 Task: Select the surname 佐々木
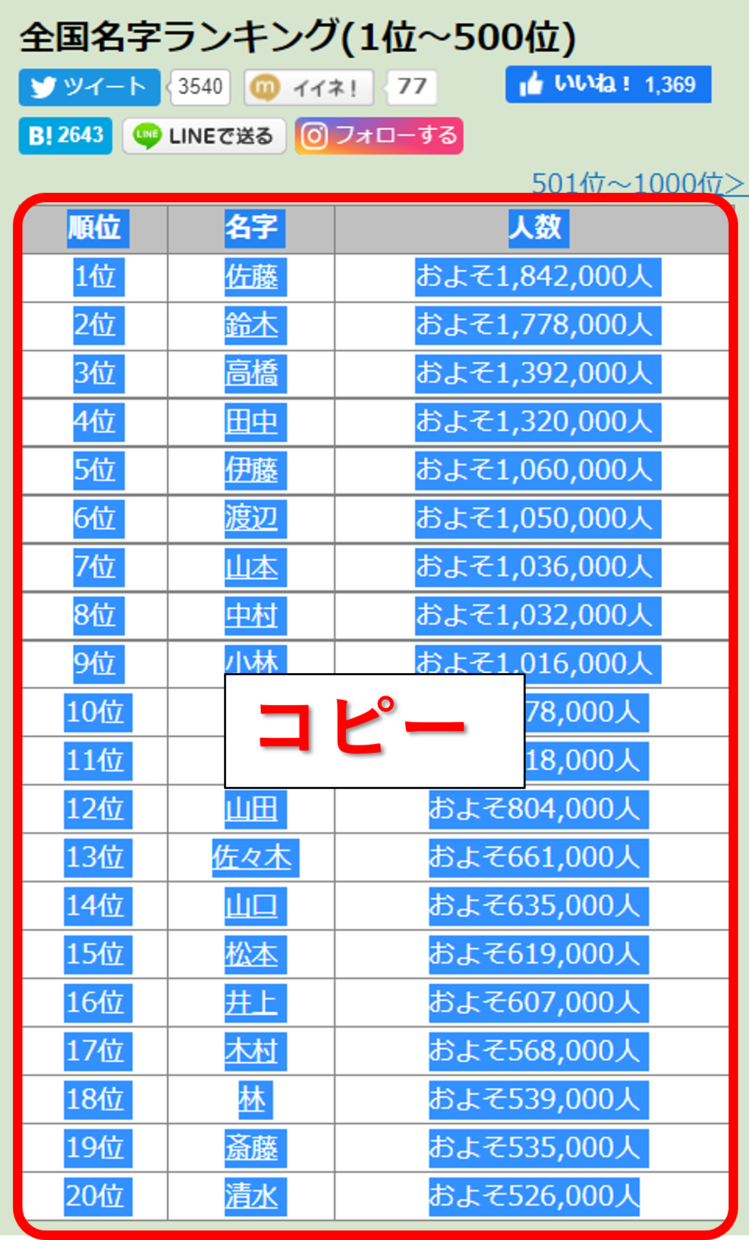(251, 857)
